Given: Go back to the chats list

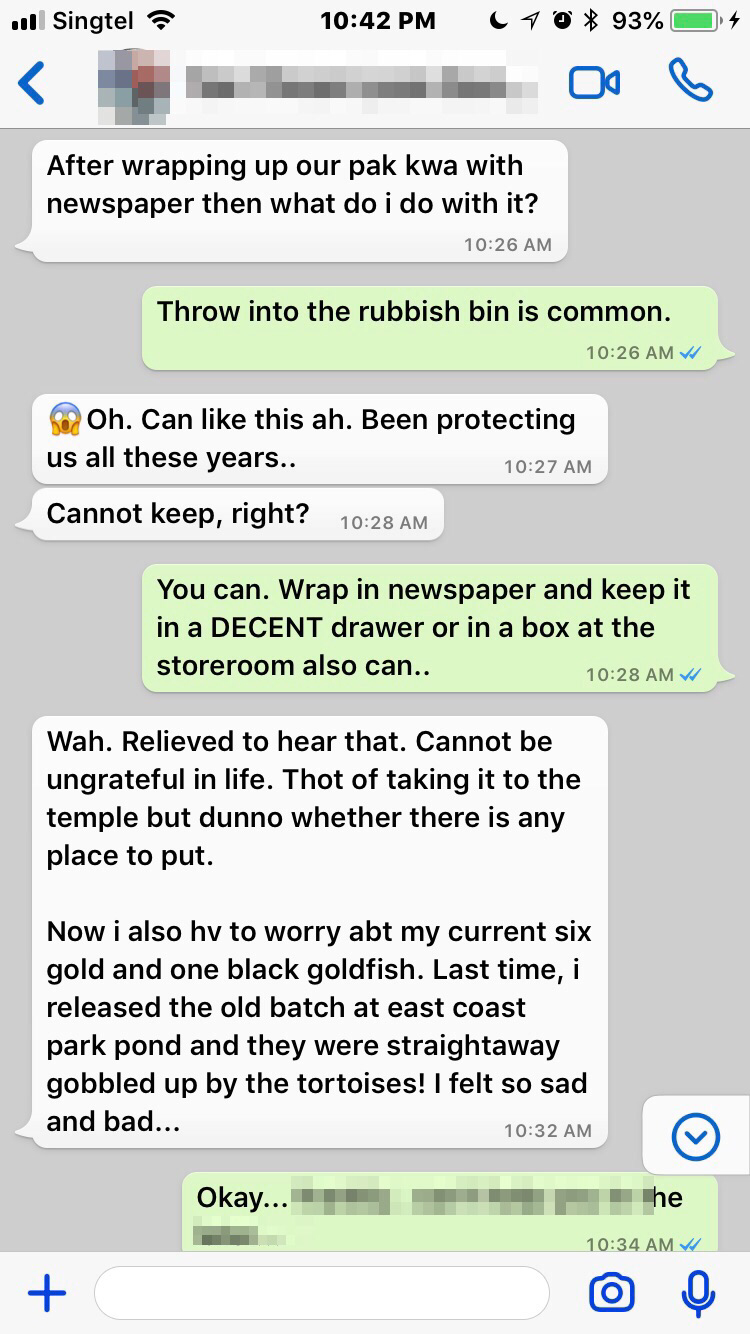Looking at the screenshot, I should click(32, 83).
